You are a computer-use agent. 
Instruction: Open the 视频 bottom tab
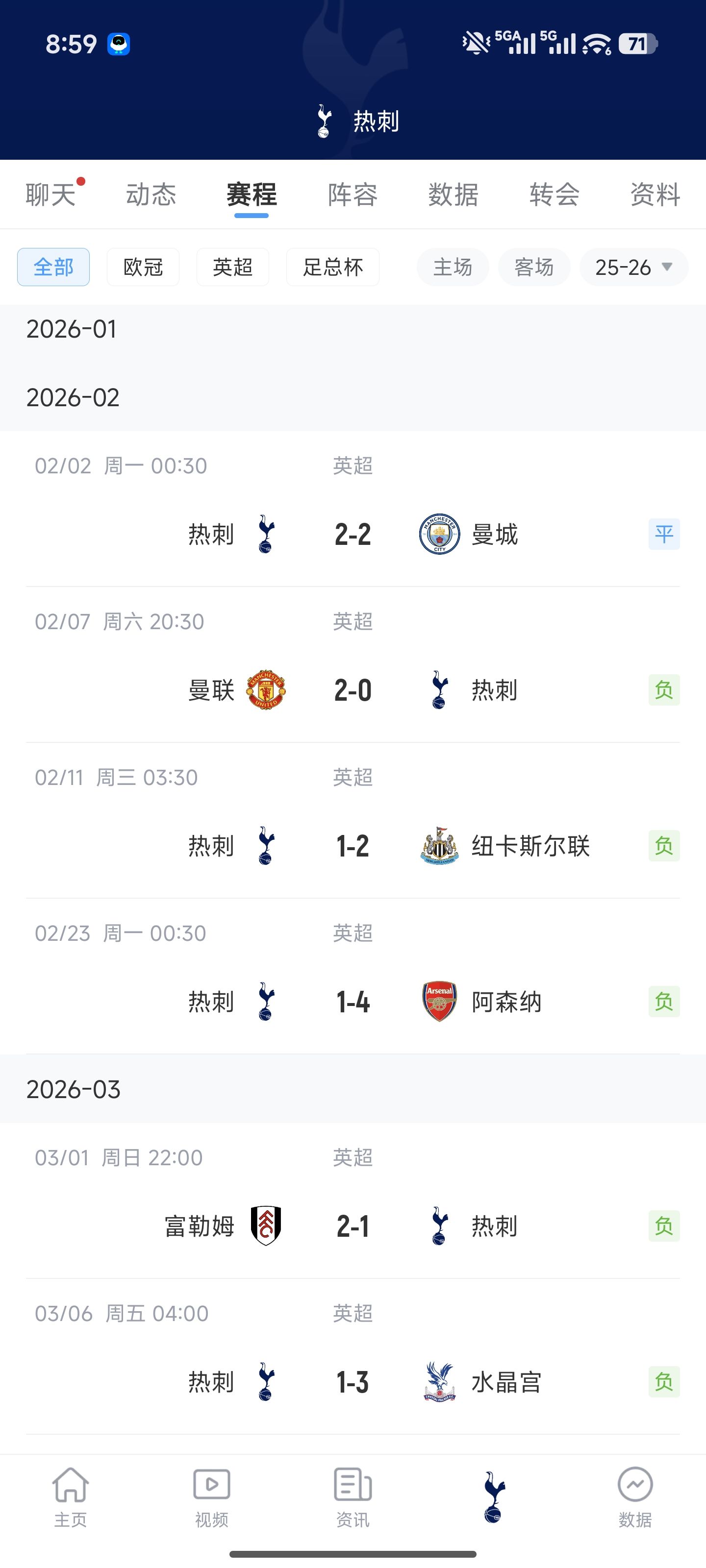tap(211, 1497)
